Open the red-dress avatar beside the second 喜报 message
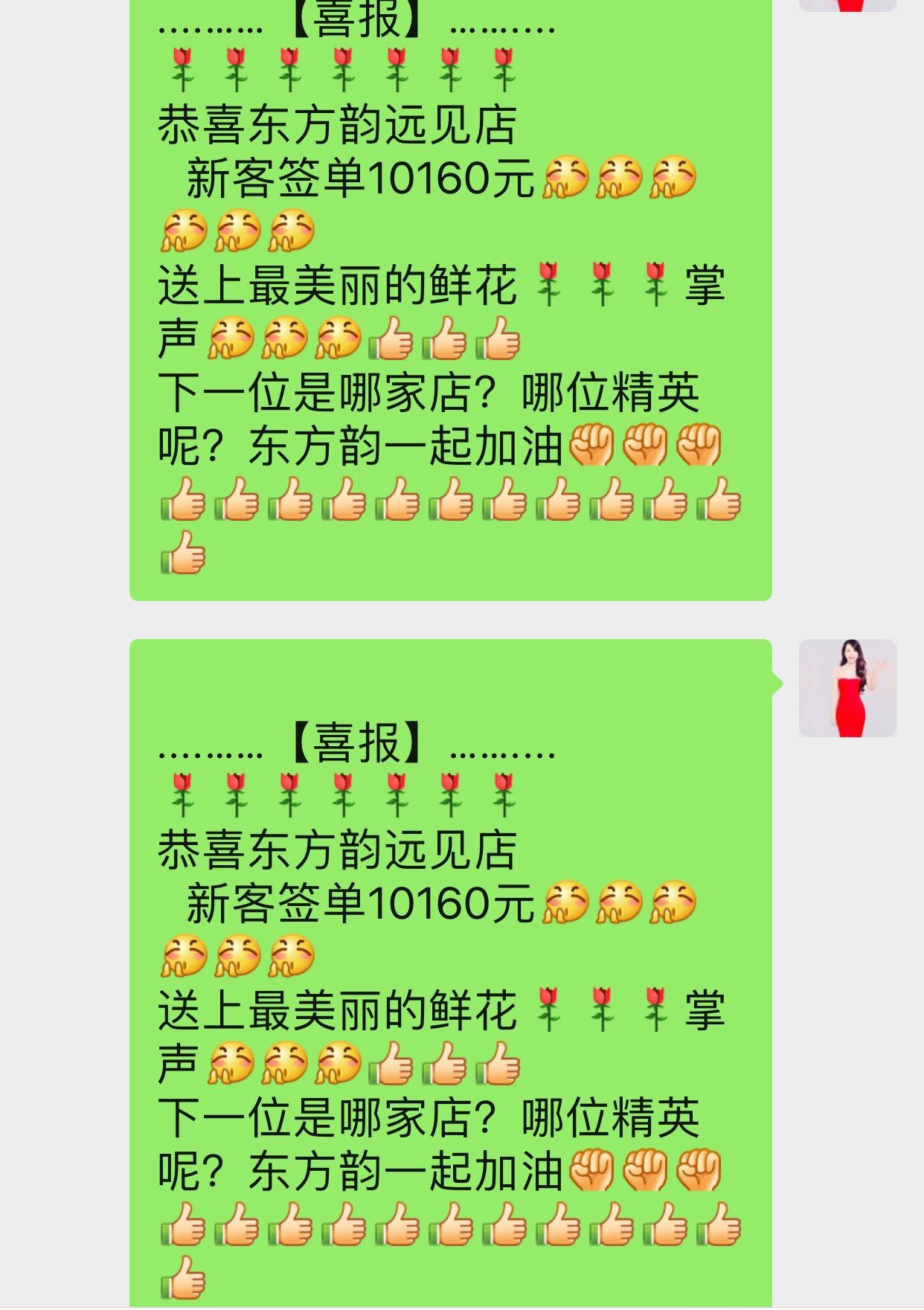 pos(847,687)
